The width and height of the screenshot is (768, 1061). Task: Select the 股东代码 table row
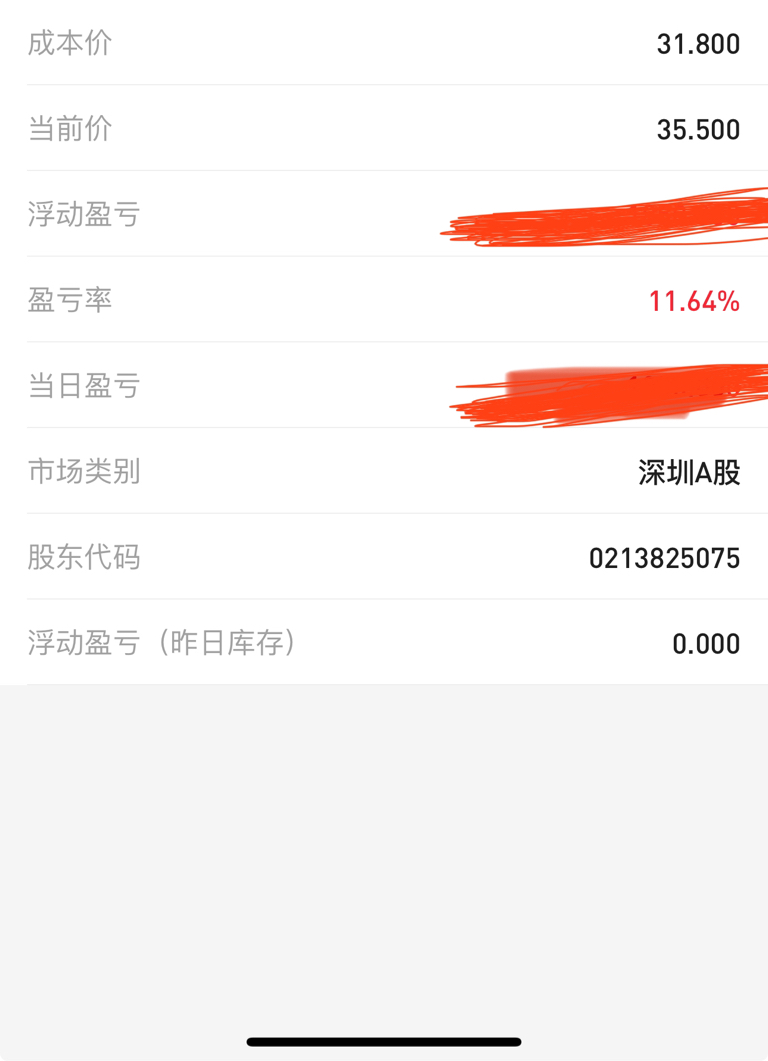point(384,558)
